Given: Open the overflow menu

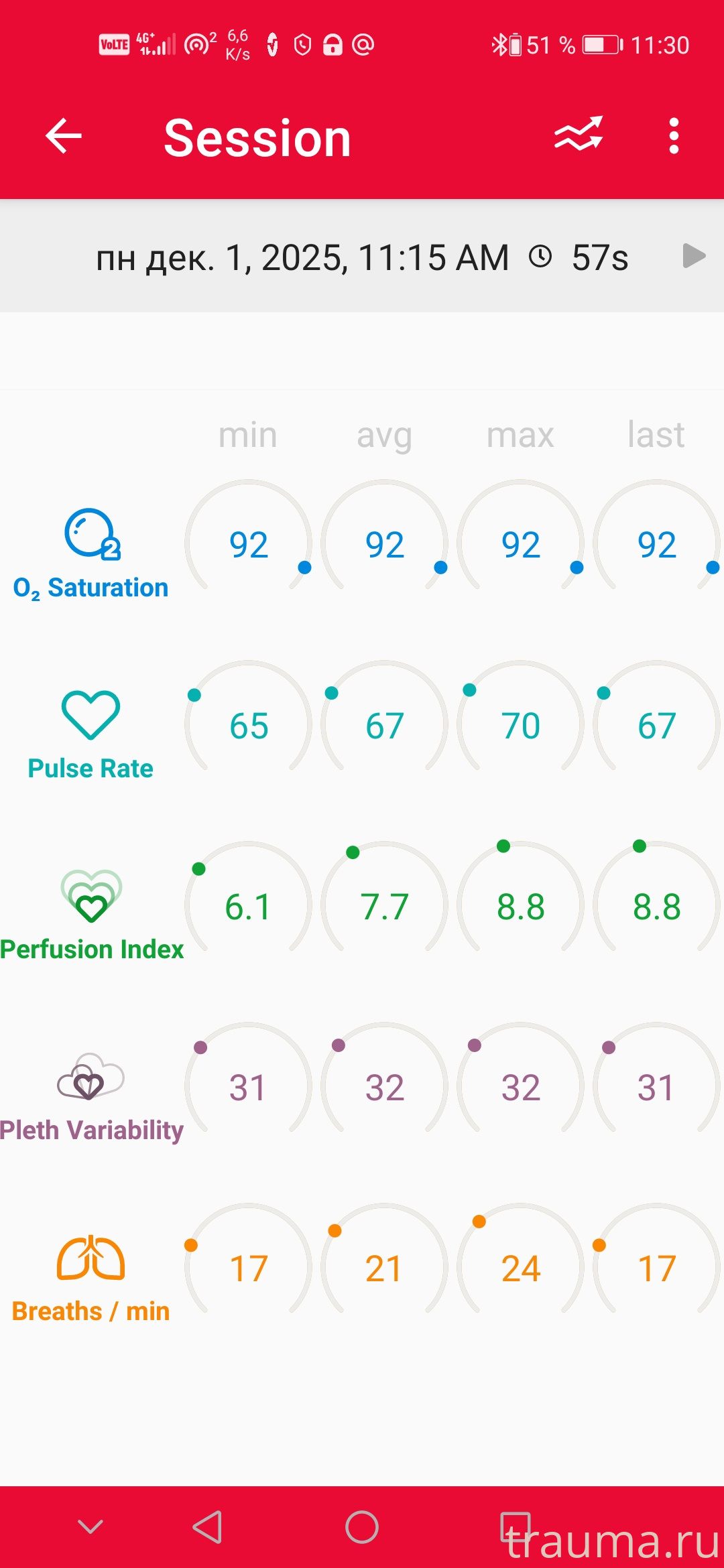Looking at the screenshot, I should (x=674, y=136).
